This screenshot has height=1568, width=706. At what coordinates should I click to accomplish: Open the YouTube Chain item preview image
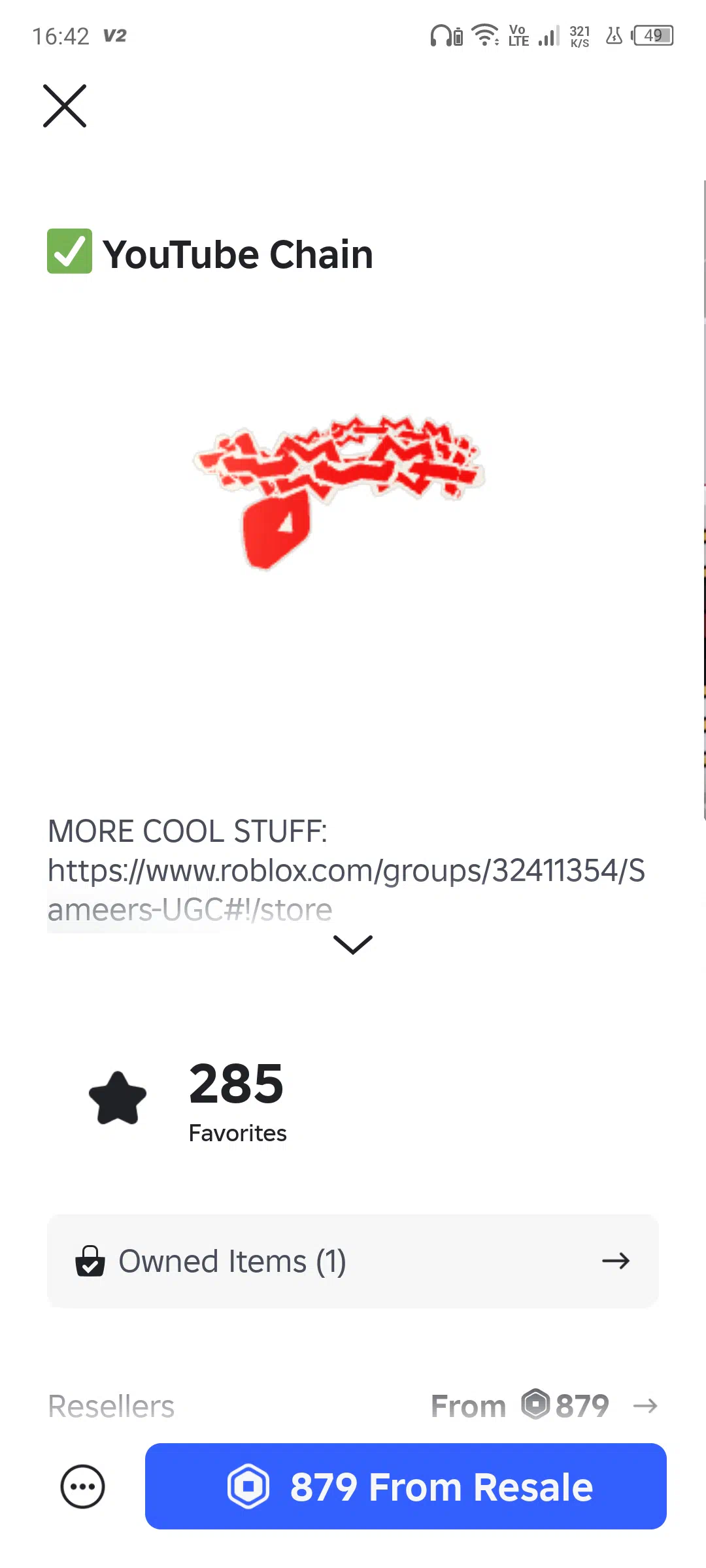tap(339, 492)
